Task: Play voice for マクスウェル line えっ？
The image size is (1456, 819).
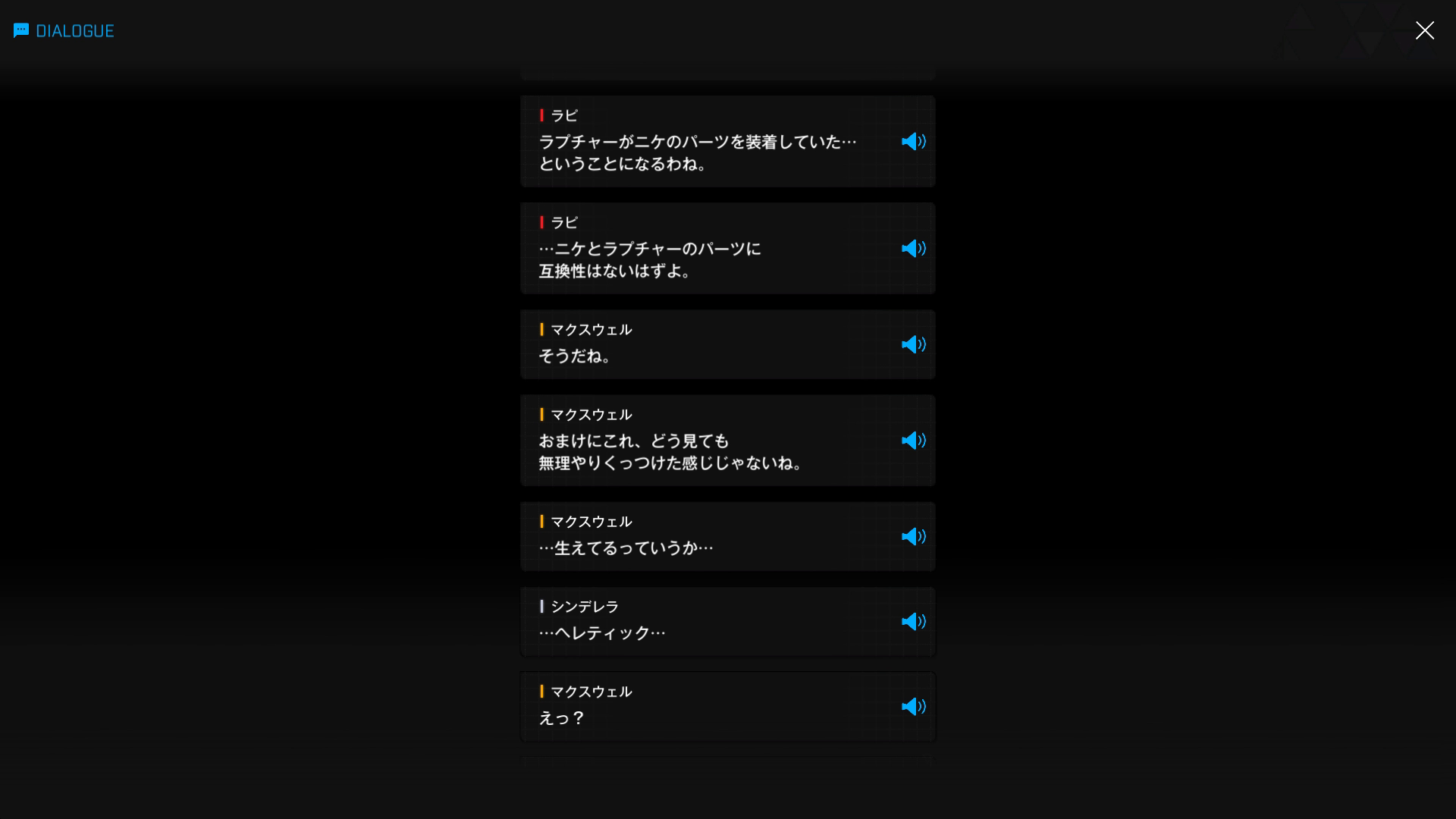Action: (913, 707)
